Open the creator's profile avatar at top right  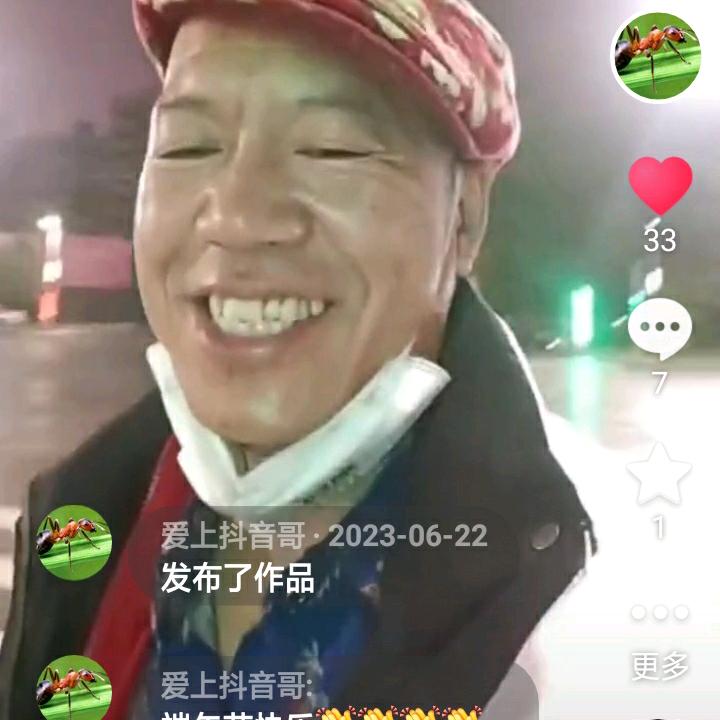[656, 55]
